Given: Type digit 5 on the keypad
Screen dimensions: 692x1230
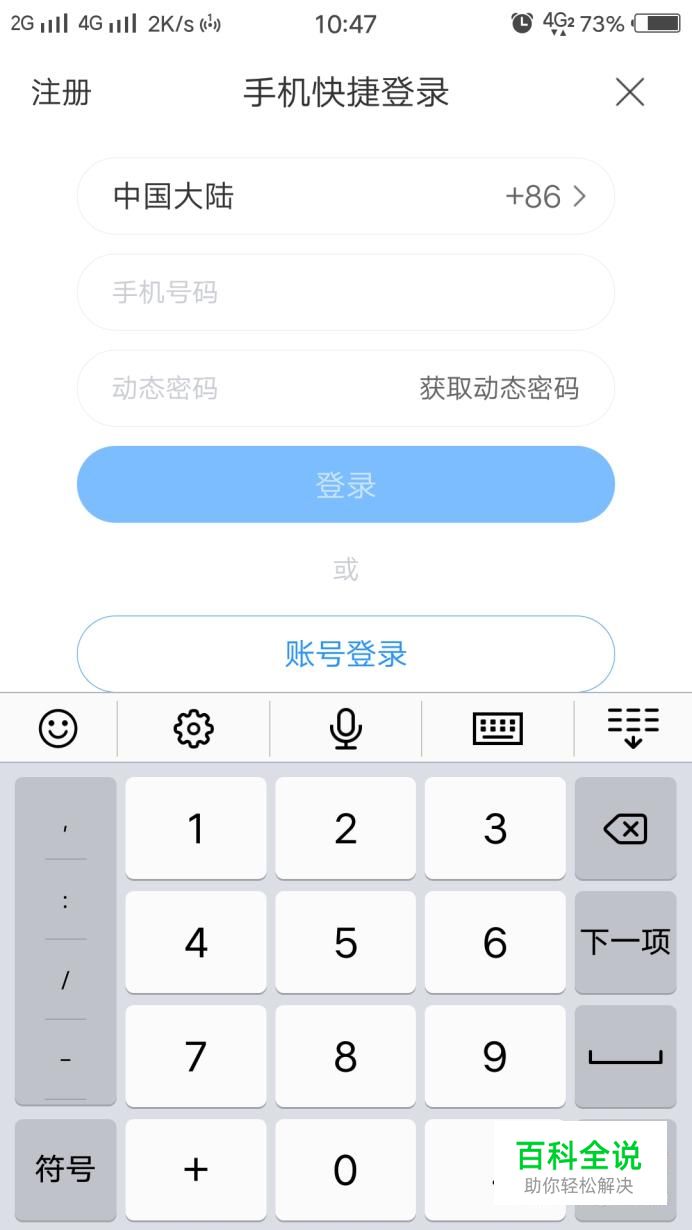Looking at the screenshot, I should (345, 942).
